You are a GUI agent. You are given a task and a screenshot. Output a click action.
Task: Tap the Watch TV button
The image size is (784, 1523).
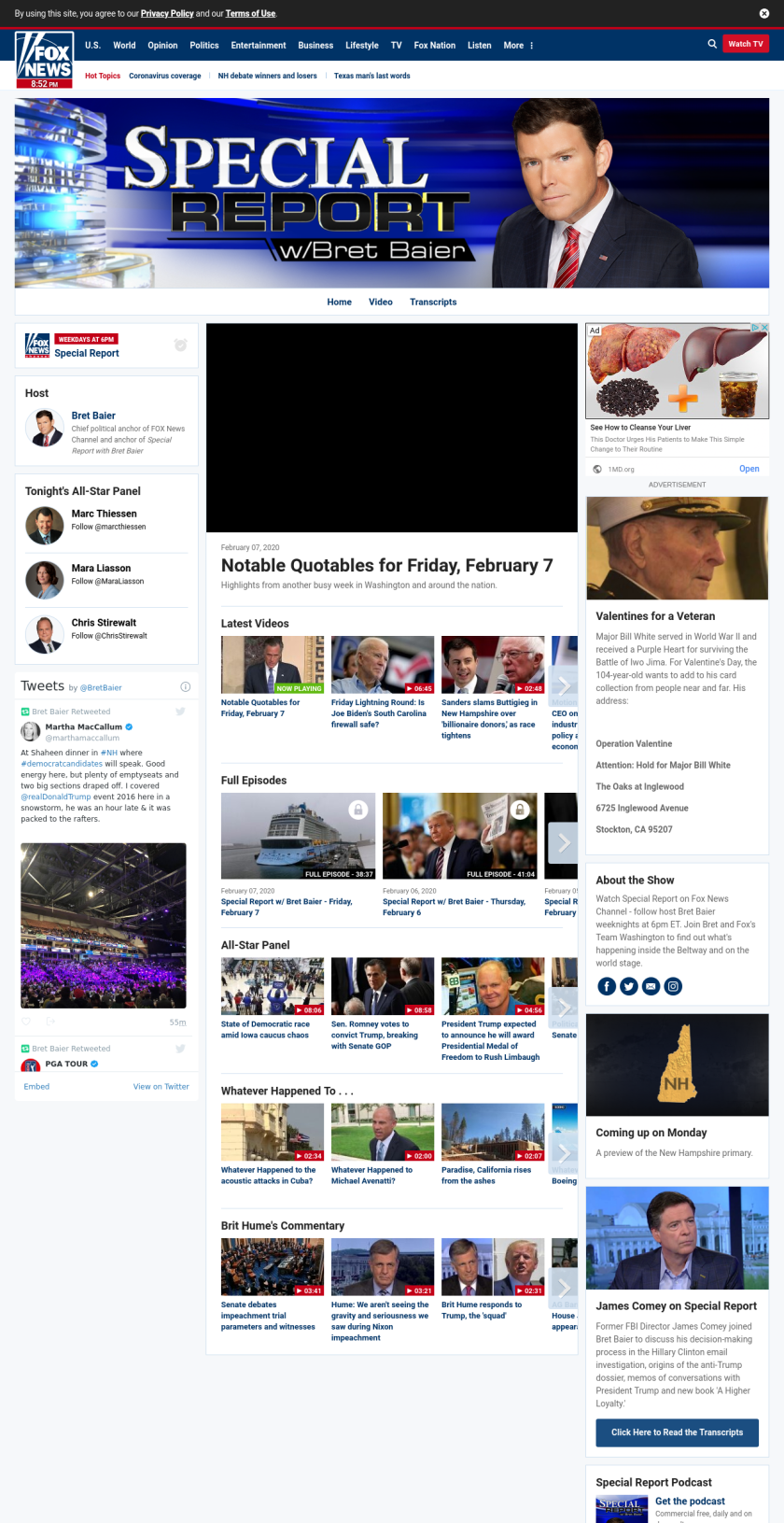pos(745,44)
